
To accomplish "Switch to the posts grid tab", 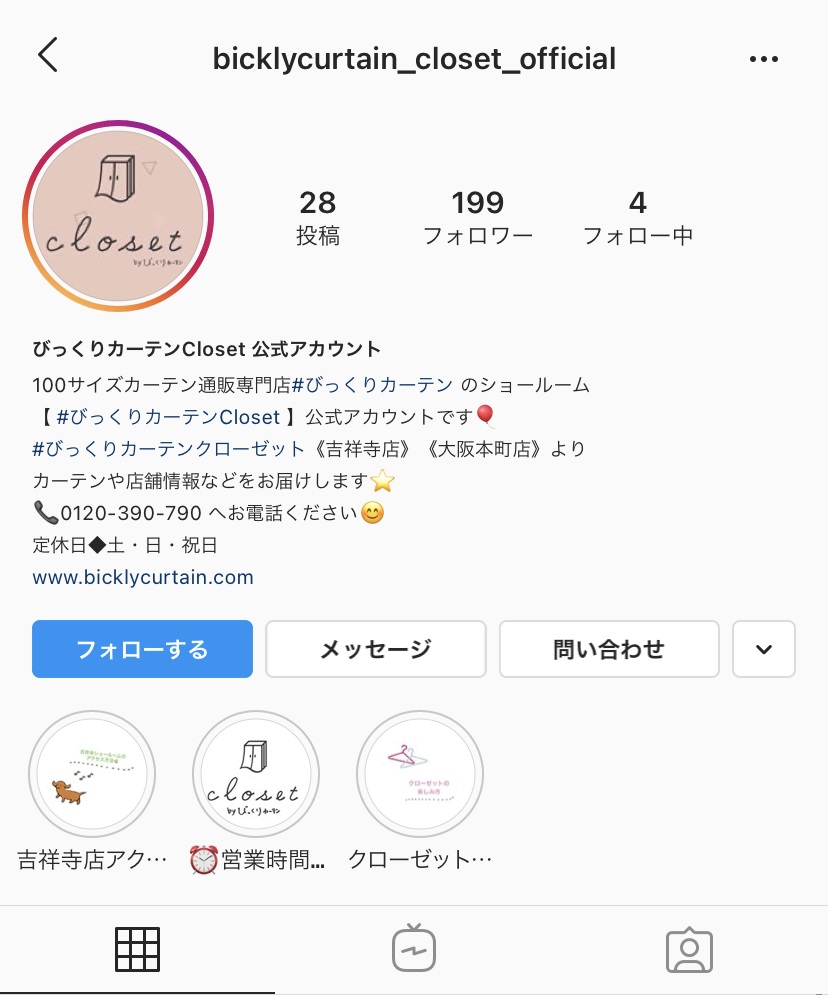I will [138, 950].
